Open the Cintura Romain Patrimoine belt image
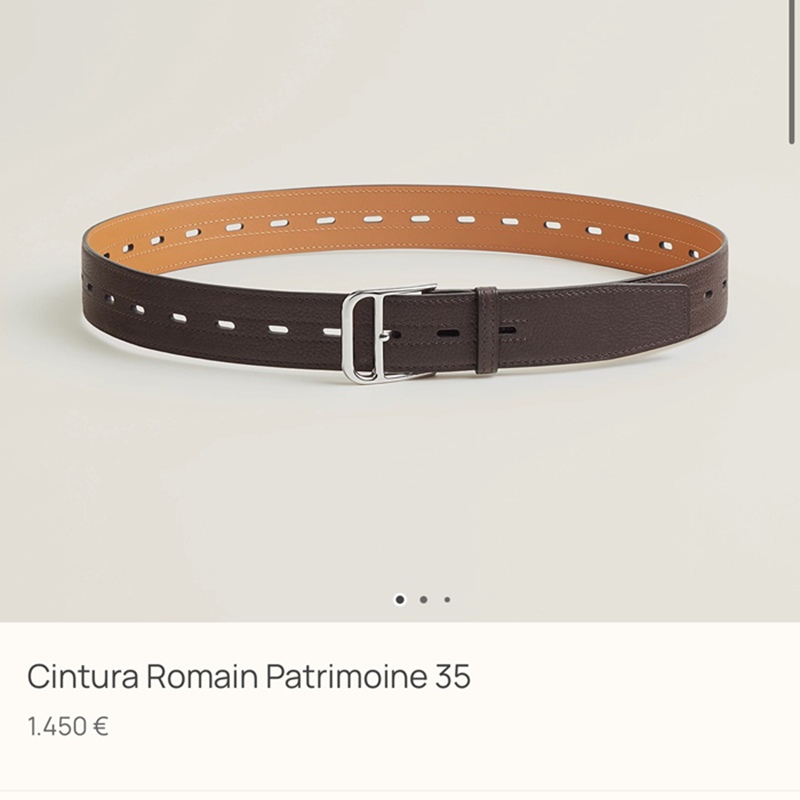 pyautogui.click(x=400, y=290)
